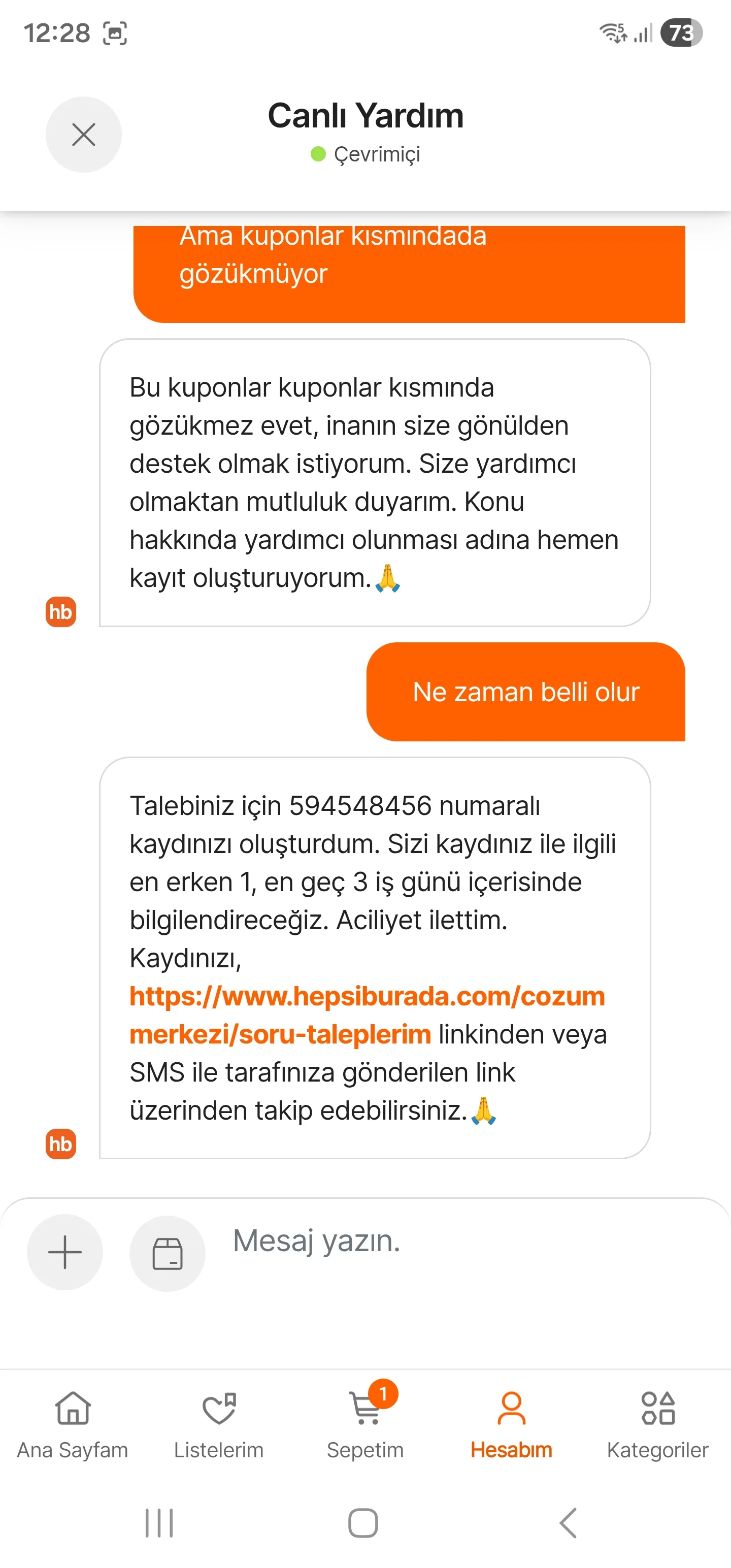Go to Ana Sayfam tab
This screenshot has width=731, height=1568.
click(x=73, y=1425)
